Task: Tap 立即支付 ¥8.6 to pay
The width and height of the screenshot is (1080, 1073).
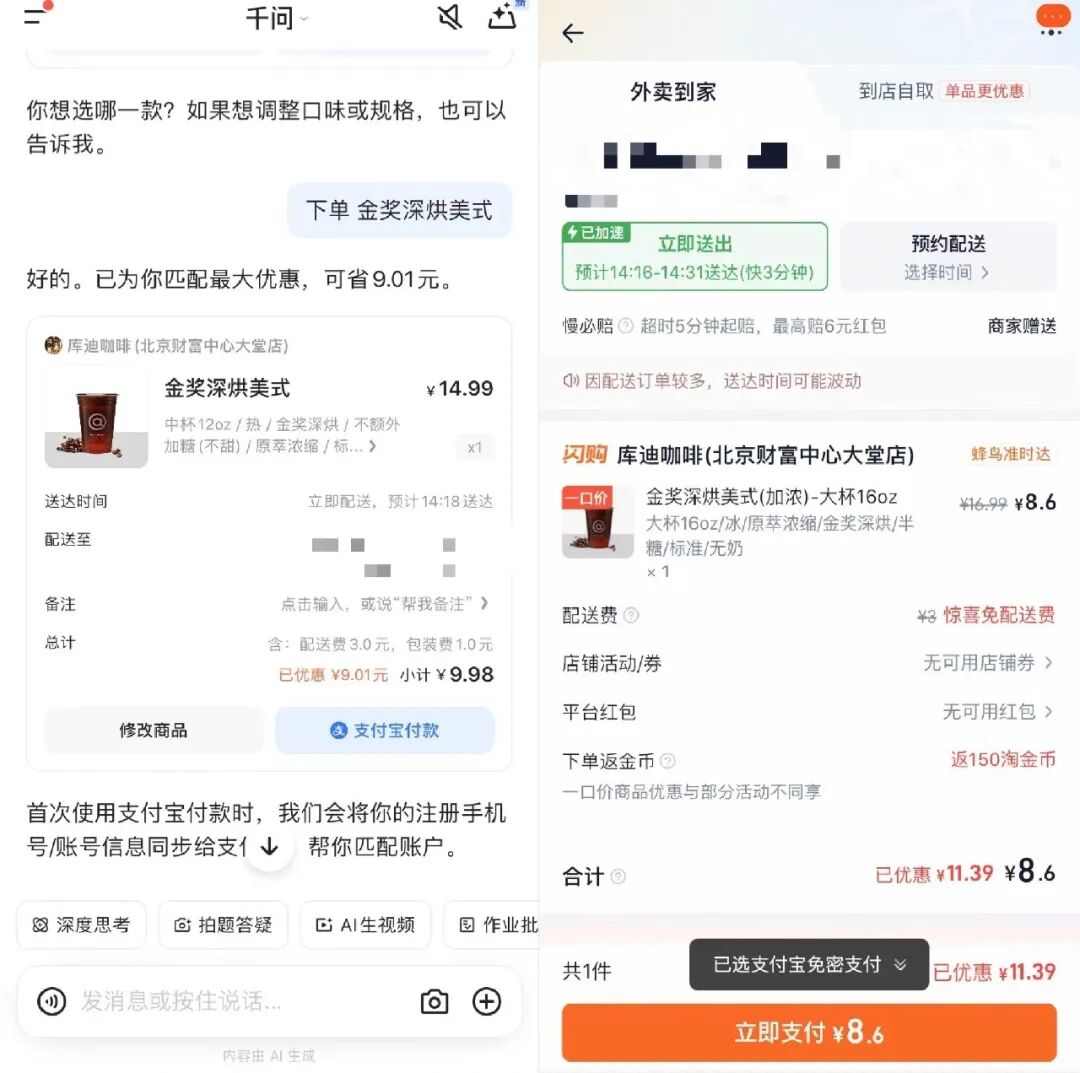Action: coord(808,1033)
